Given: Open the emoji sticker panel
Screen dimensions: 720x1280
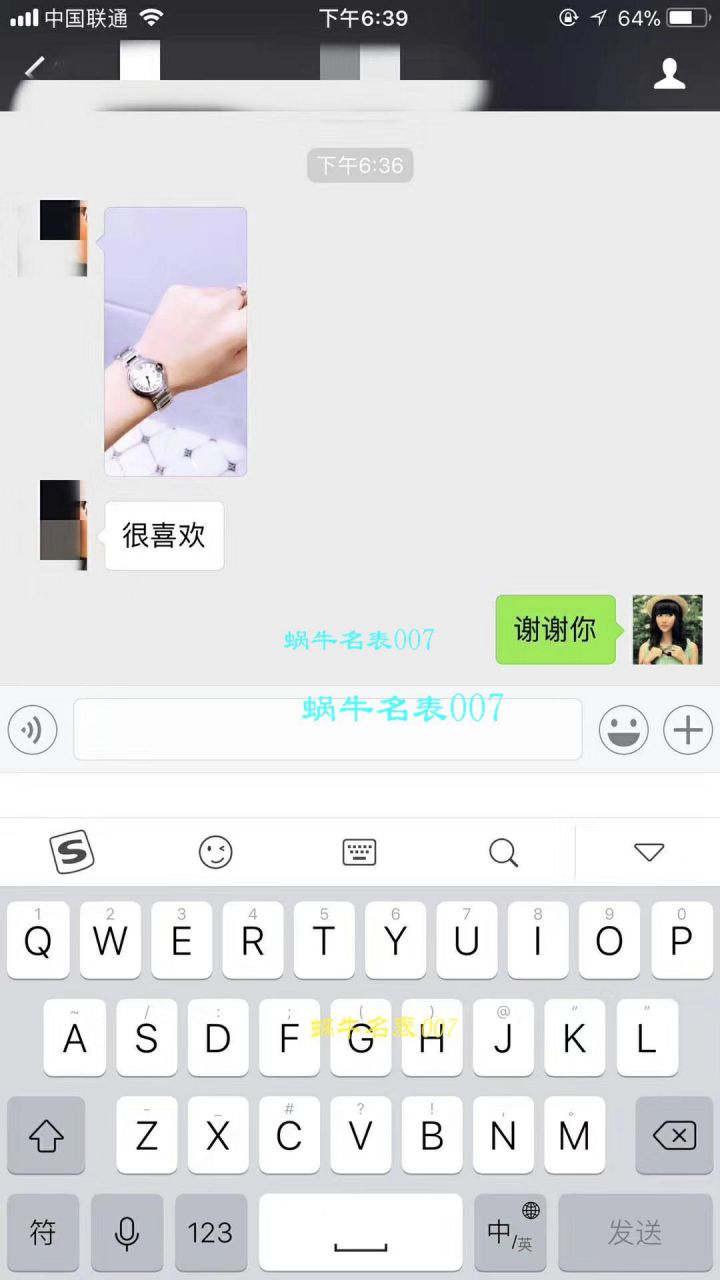Looking at the screenshot, I should tap(623, 729).
